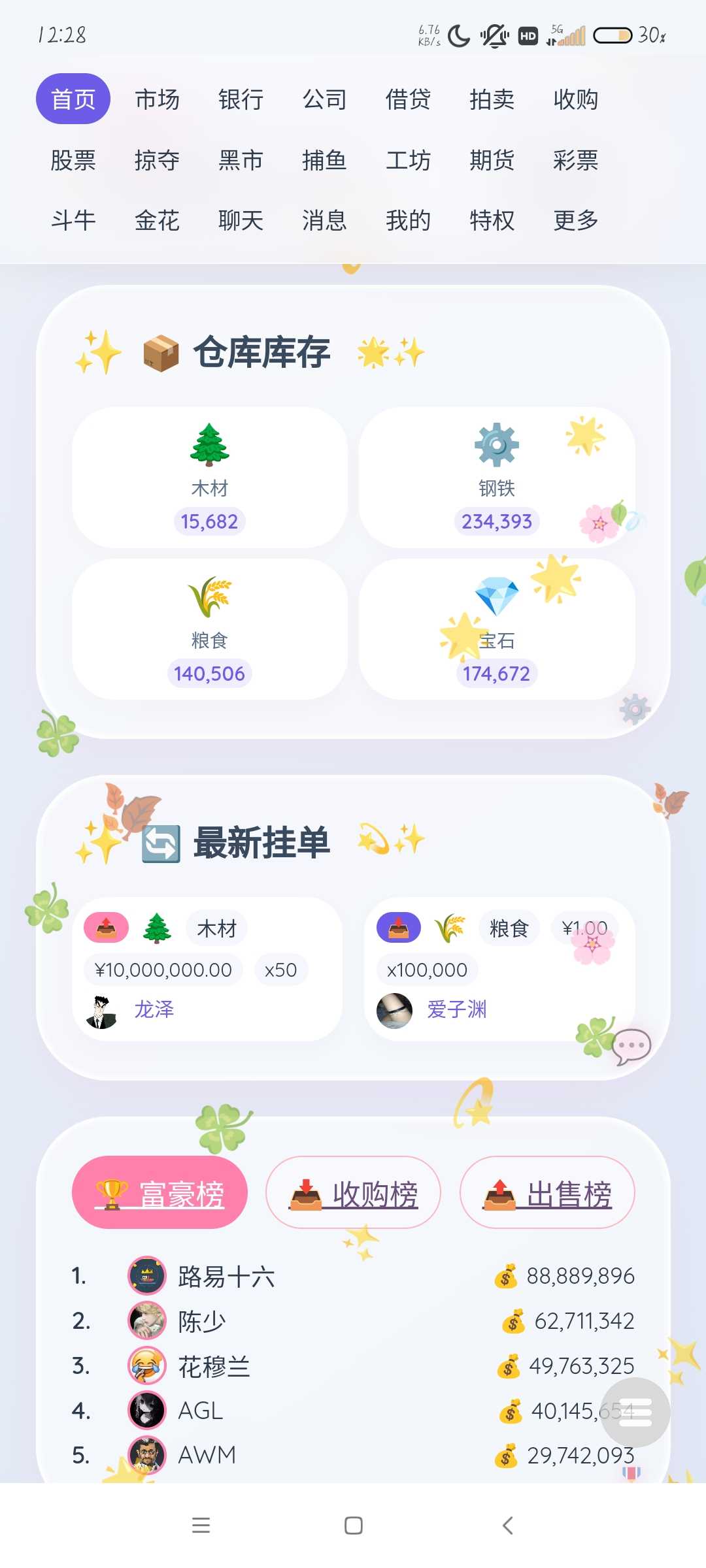Go to 我的 profile section

(408, 221)
